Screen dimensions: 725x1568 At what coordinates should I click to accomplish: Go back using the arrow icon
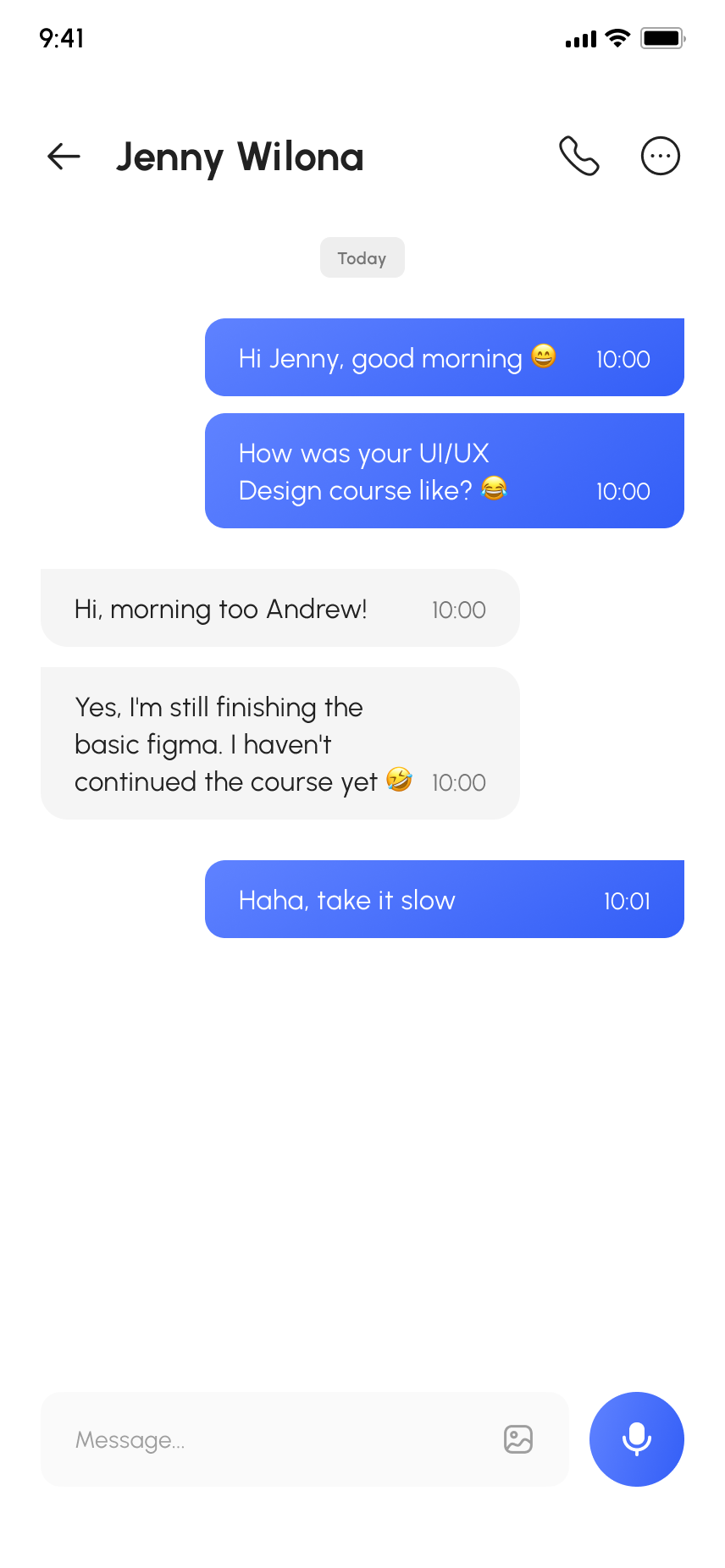tap(64, 156)
